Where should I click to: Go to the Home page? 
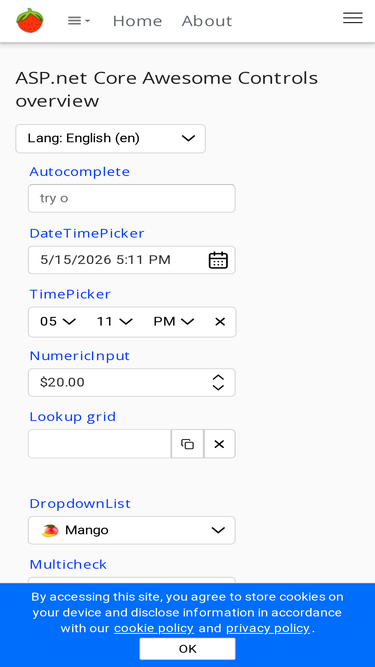(x=137, y=20)
